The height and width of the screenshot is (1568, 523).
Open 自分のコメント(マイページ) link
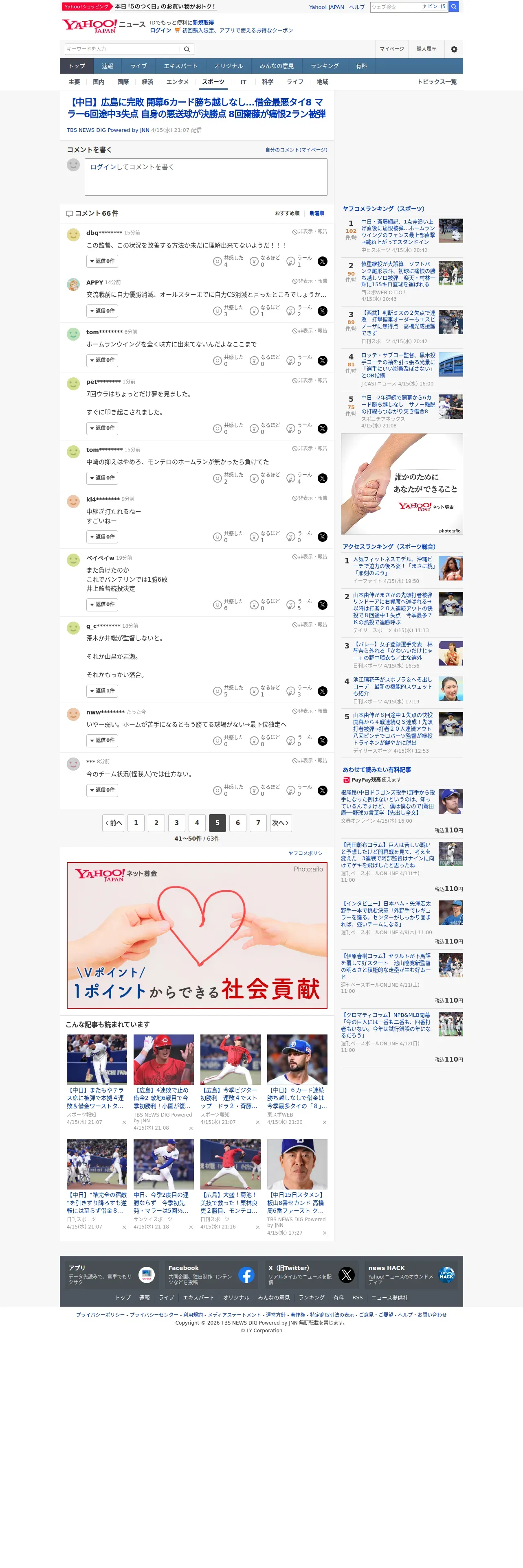tap(296, 150)
